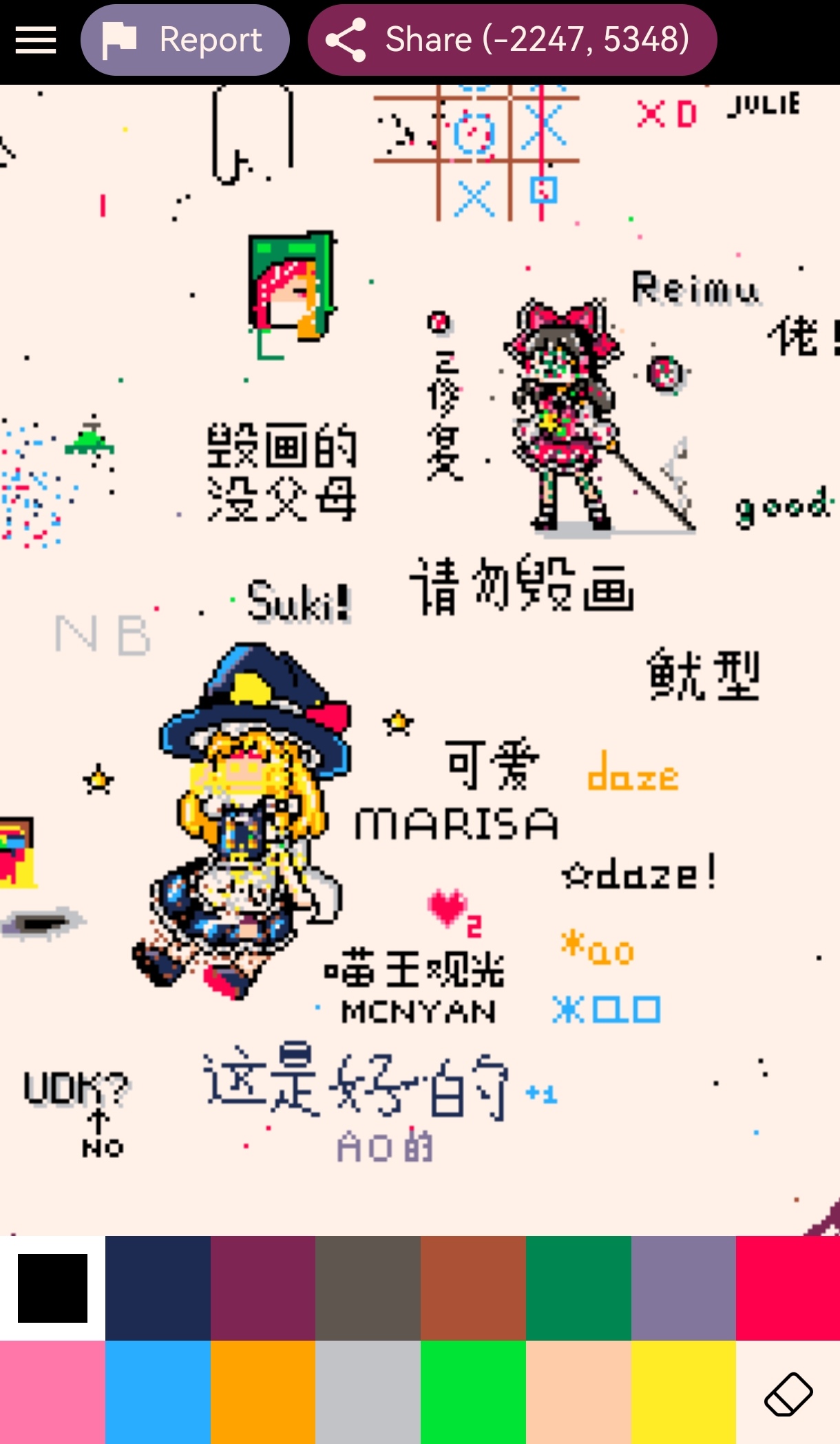Choose the dark green color
The height and width of the screenshot is (1444, 840).
[x=578, y=1288]
